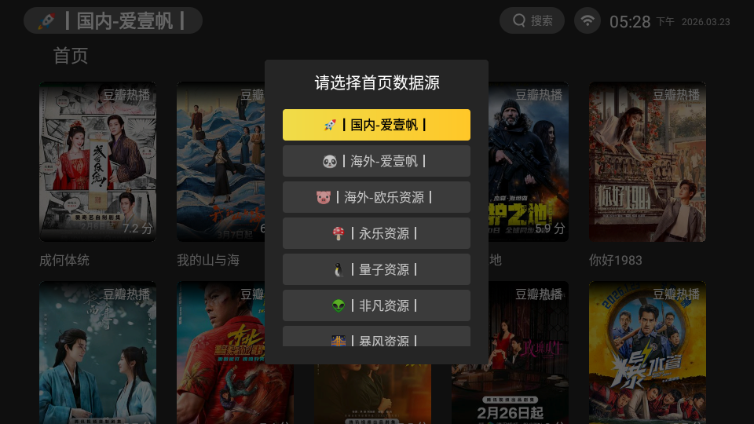Pick 永乐资源 from the list
The image size is (754, 424).
[376, 233]
